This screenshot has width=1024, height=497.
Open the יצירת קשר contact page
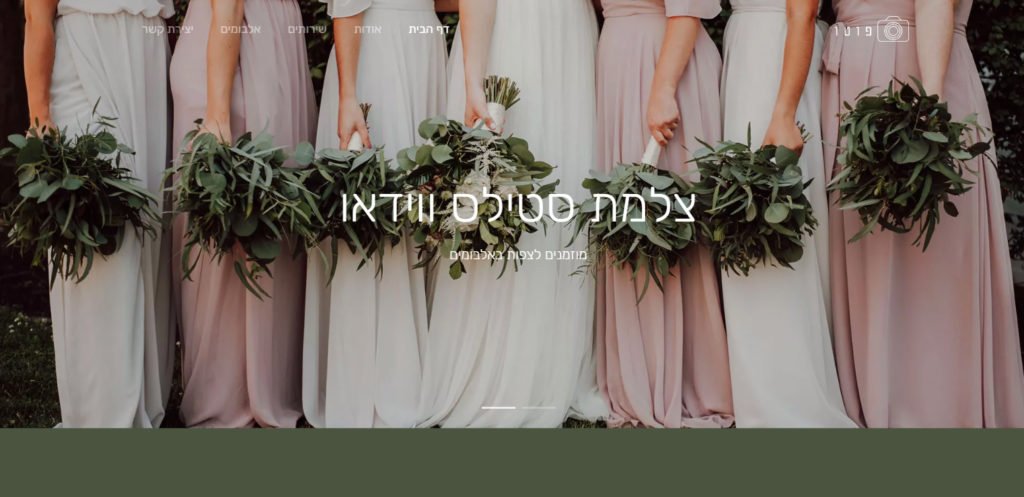[x=167, y=30]
